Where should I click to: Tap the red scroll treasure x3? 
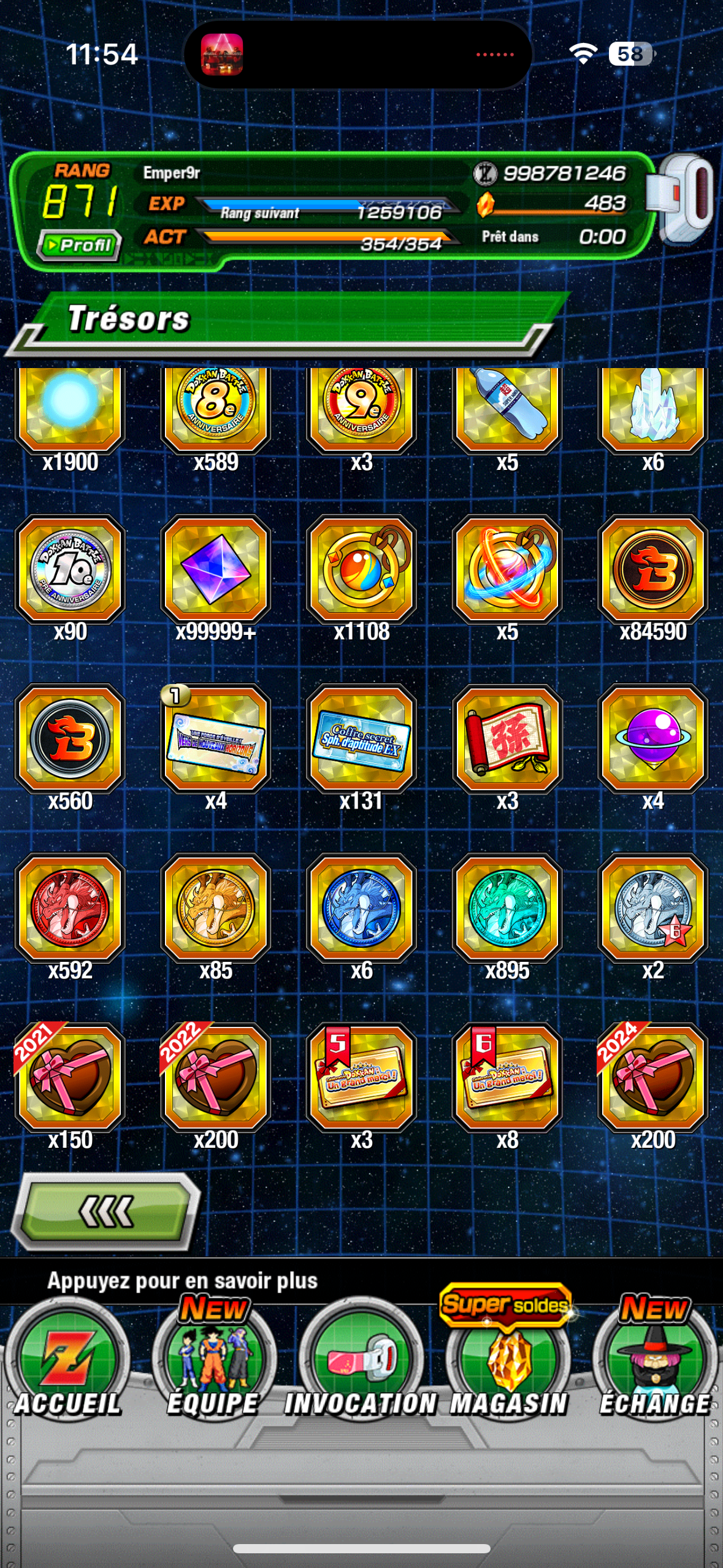click(x=507, y=739)
